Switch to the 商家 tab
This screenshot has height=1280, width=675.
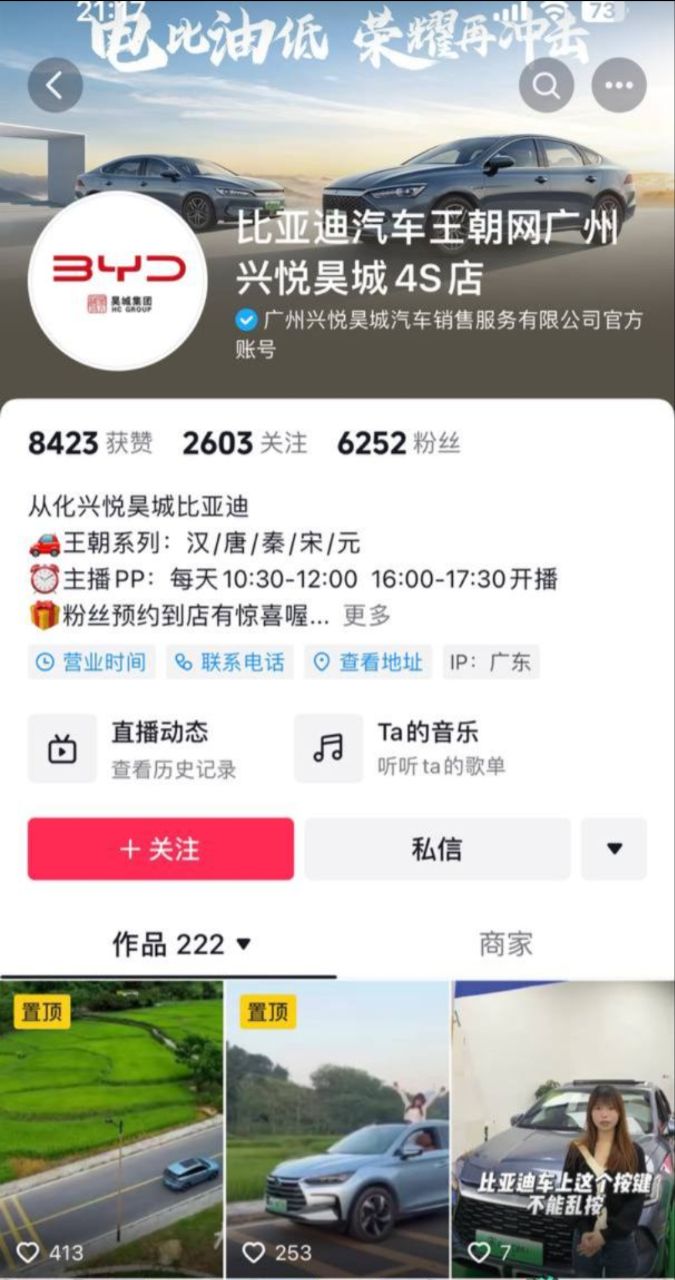point(505,944)
